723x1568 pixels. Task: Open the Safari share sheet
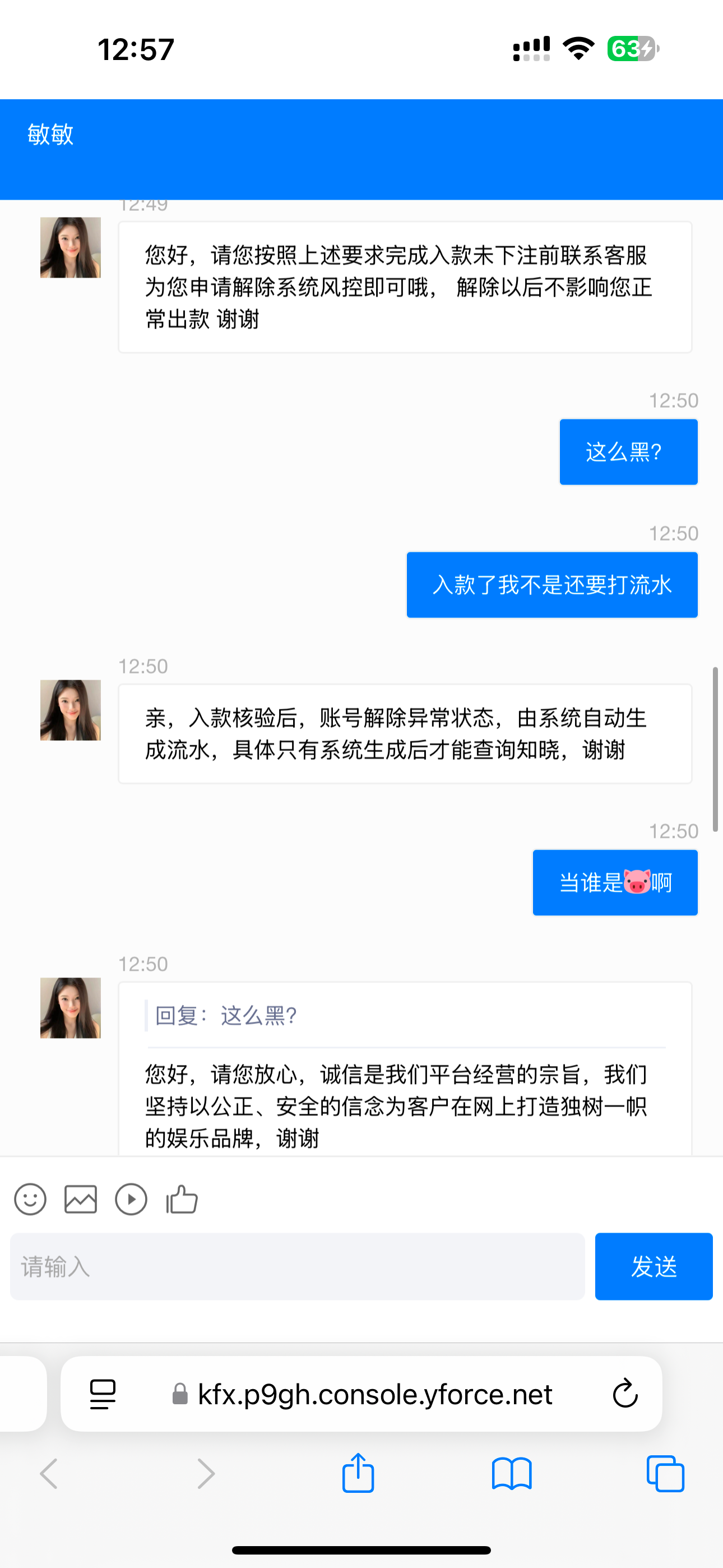[358, 1473]
